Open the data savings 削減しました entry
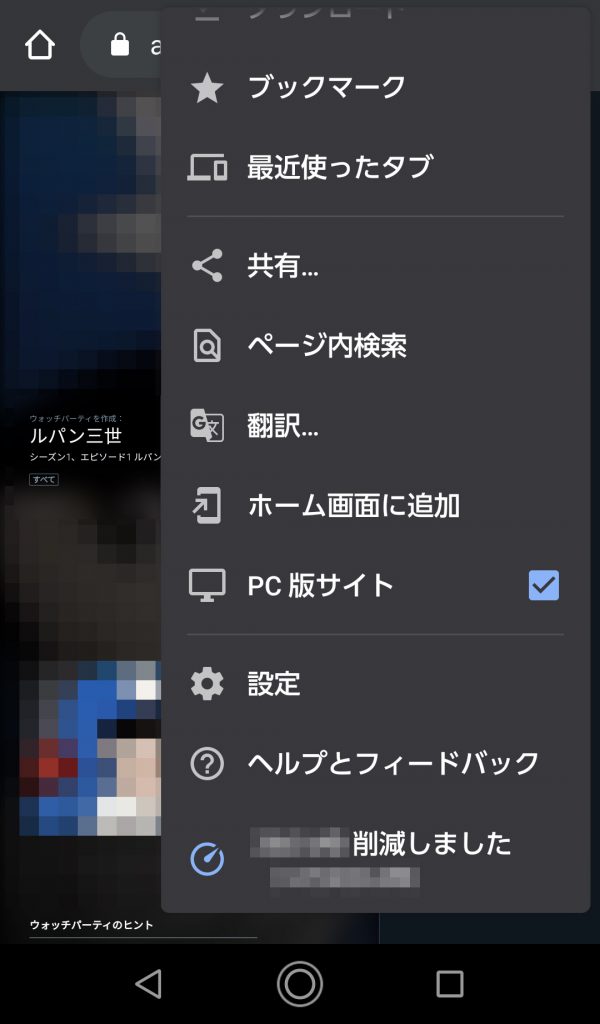This screenshot has width=600, height=1024. (380, 857)
